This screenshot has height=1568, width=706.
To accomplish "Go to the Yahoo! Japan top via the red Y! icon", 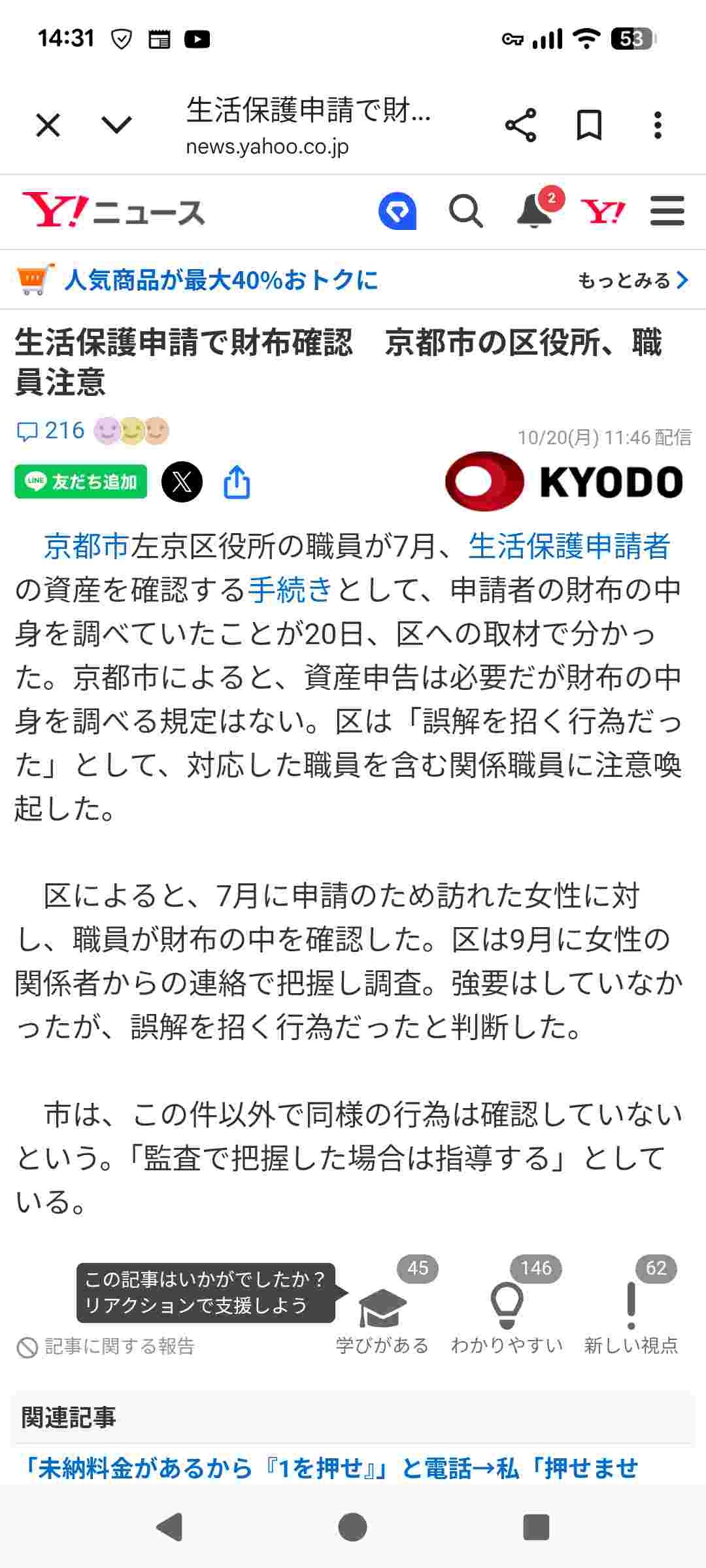I will (x=602, y=212).
